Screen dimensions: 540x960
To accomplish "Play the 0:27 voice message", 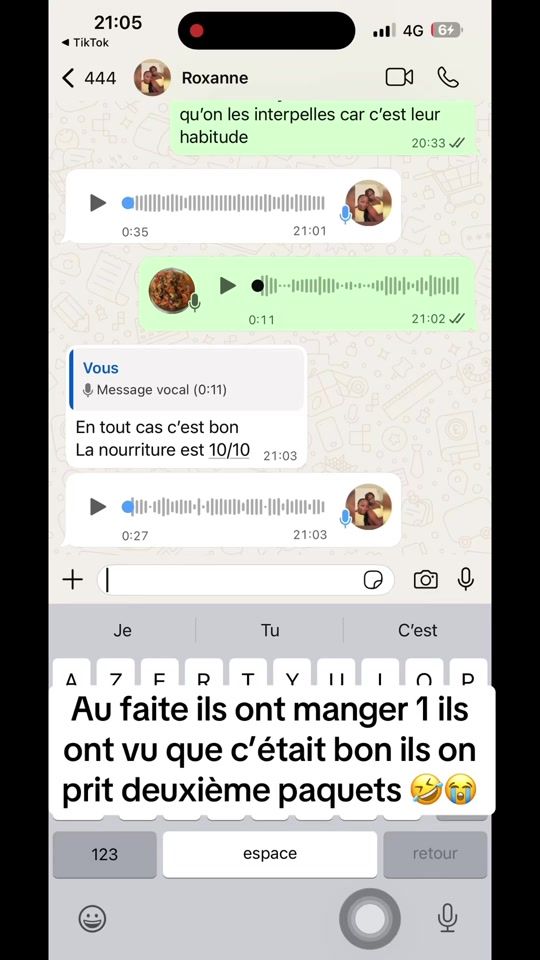I will point(98,506).
